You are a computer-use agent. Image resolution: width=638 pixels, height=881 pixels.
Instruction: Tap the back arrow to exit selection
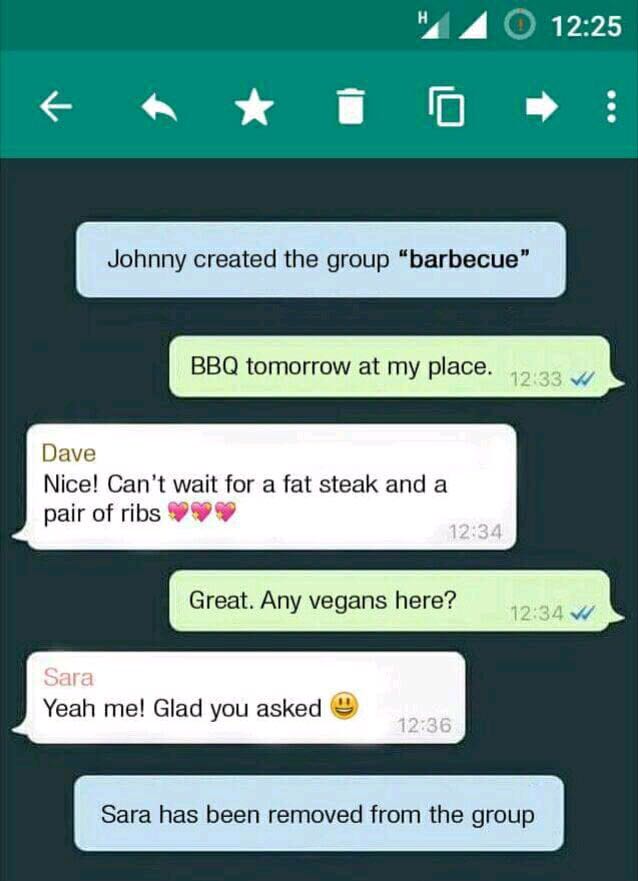pos(56,108)
